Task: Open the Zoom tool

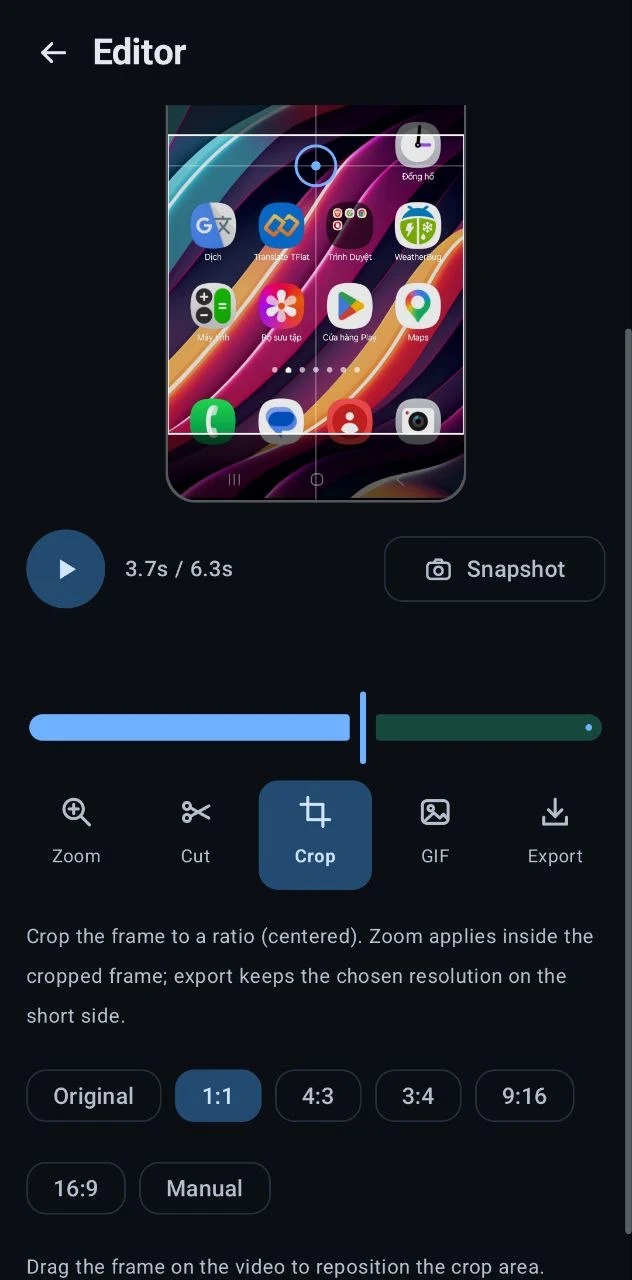Action: coord(76,831)
